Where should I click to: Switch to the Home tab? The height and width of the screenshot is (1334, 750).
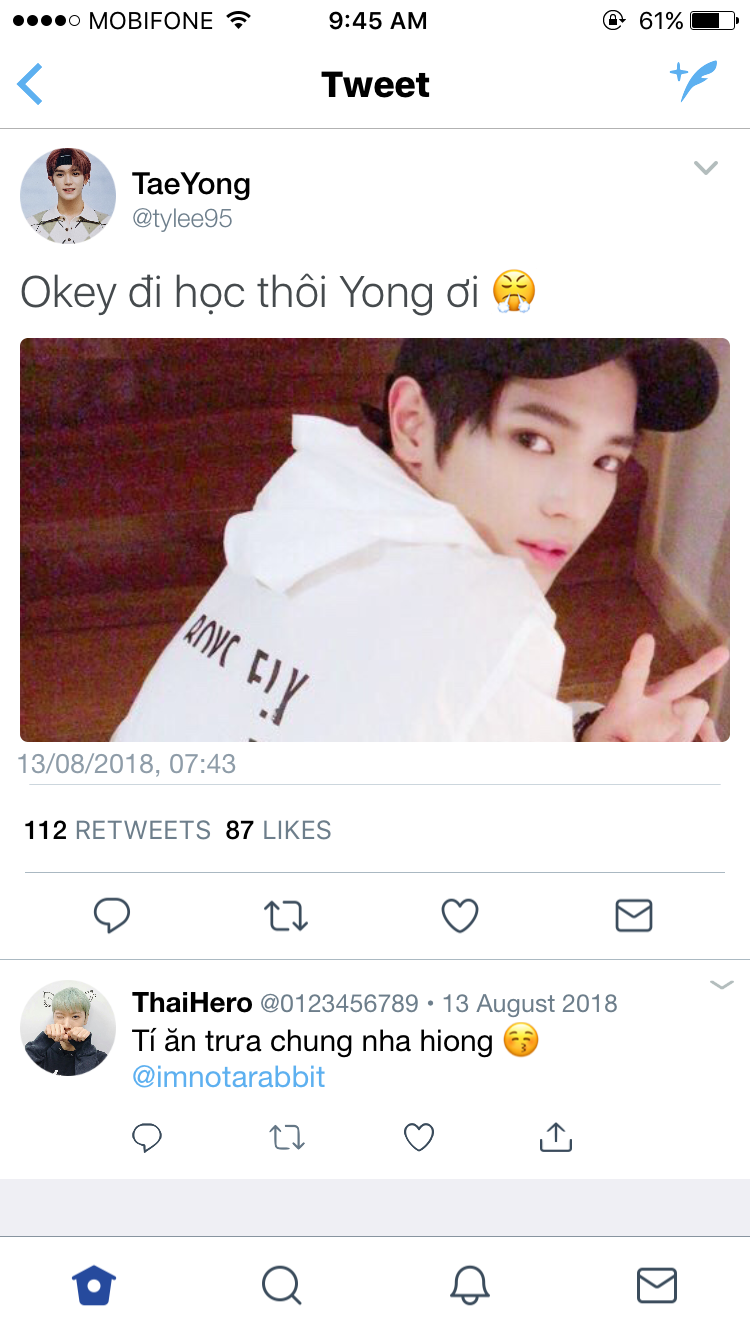(94, 1285)
